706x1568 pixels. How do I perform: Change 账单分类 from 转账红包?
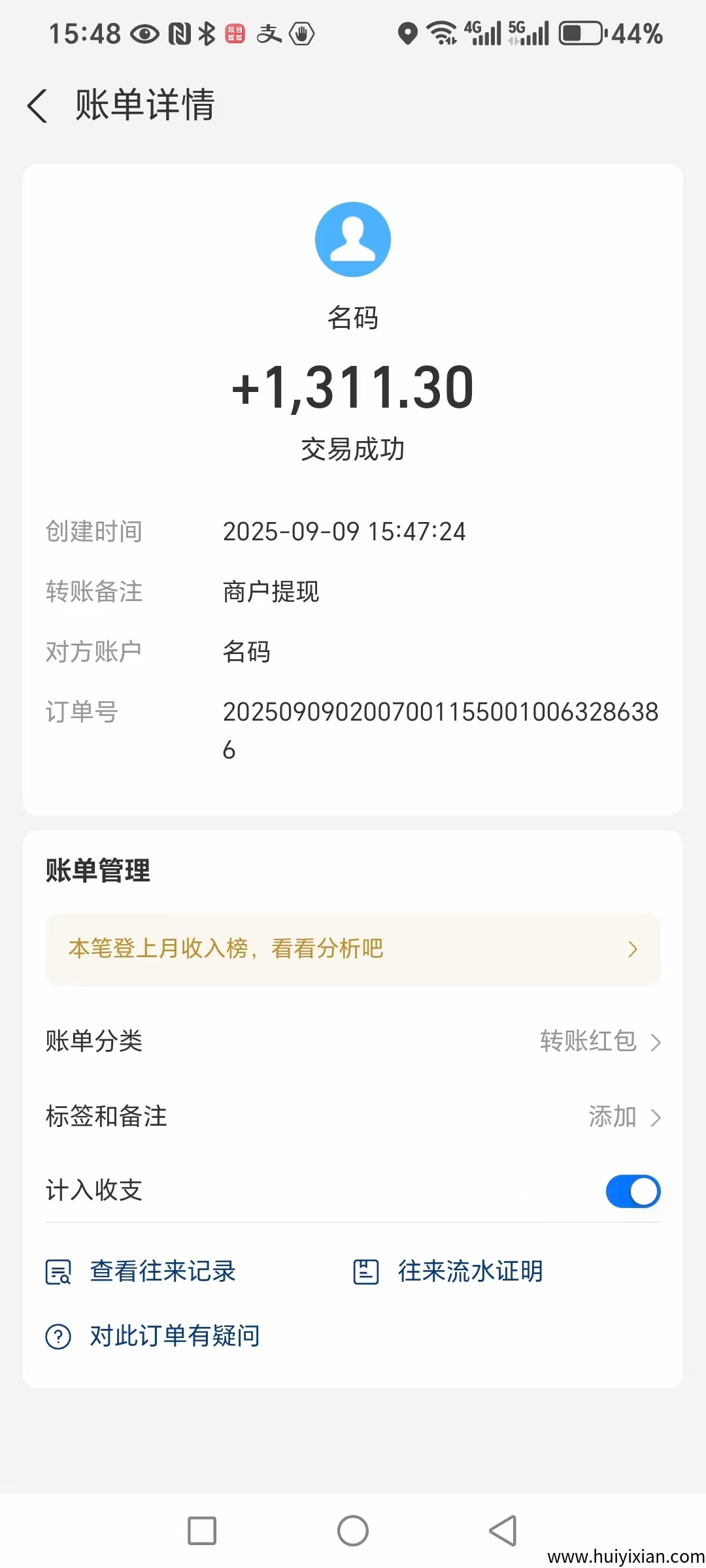600,1041
